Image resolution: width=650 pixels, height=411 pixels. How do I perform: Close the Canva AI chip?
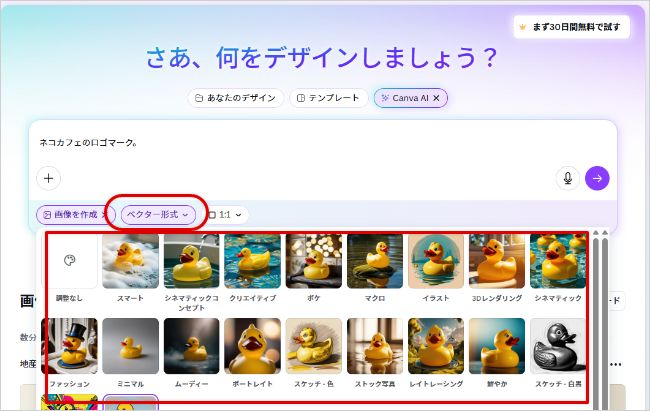[x=436, y=98]
